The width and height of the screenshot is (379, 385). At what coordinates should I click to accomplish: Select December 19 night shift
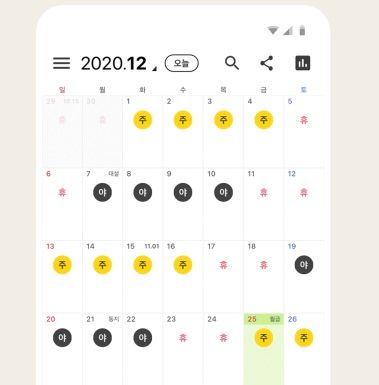pyautogui.click(x=304, y=276)
